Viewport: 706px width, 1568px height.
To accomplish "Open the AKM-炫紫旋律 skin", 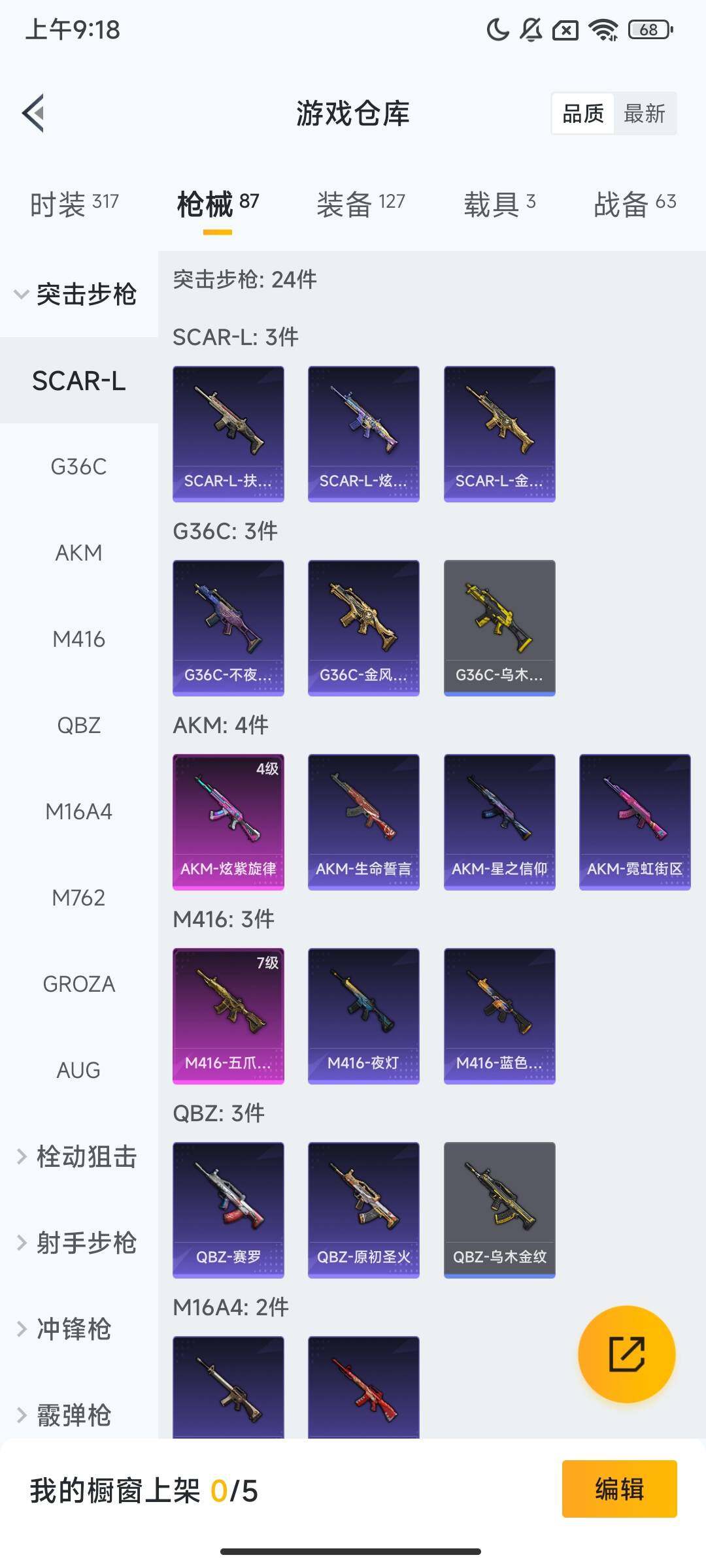I will [x=228, y=821].
